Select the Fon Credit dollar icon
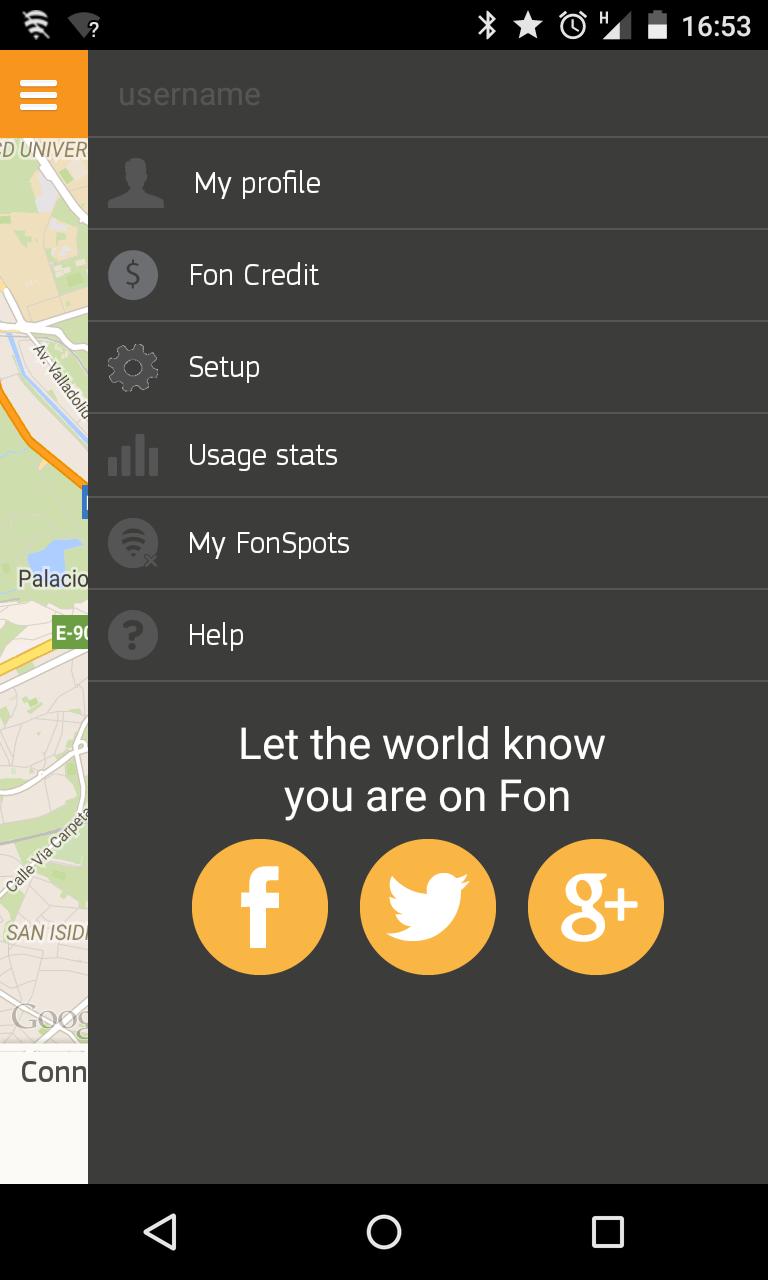The image size is (768, 1280). [133, 275]
